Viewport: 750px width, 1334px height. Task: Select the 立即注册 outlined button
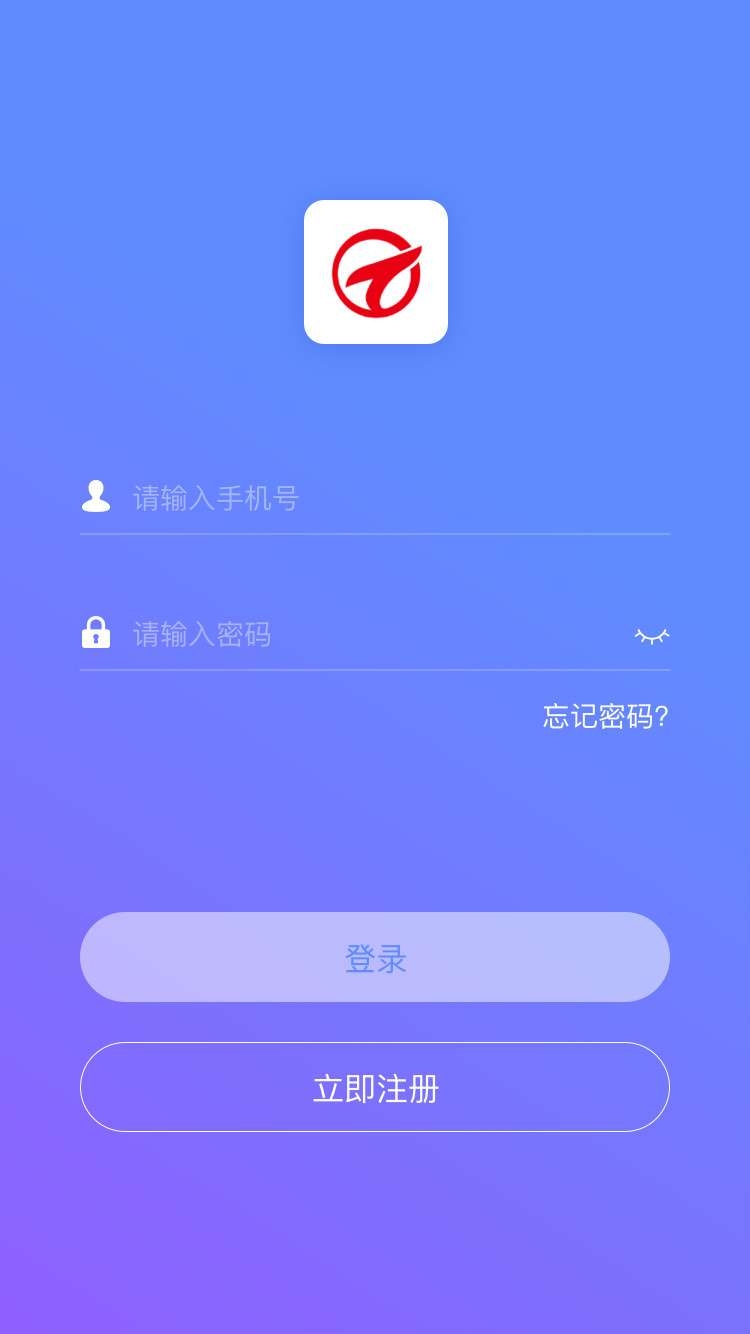(375, 1087)
